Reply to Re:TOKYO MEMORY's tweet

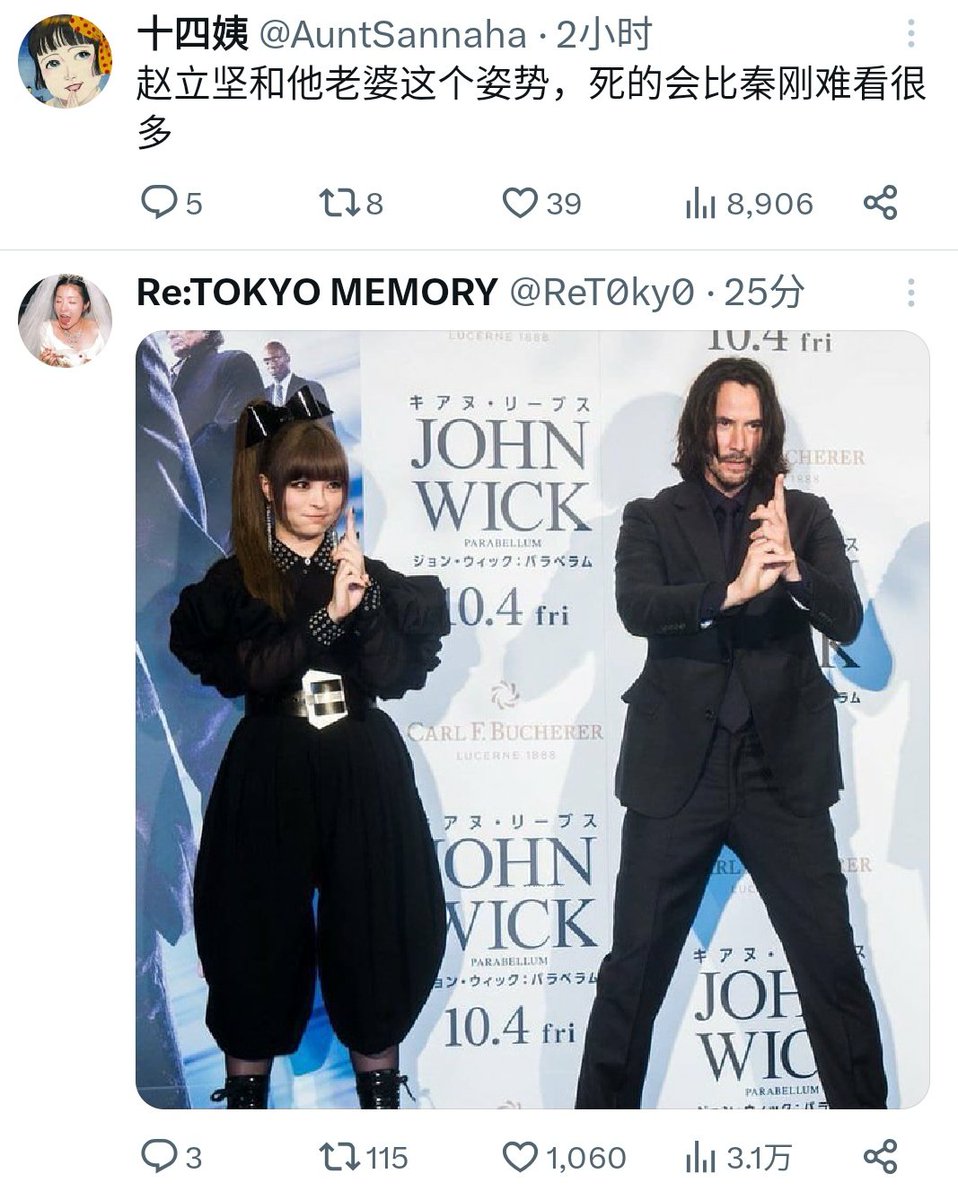click(x=158, y=1158)
